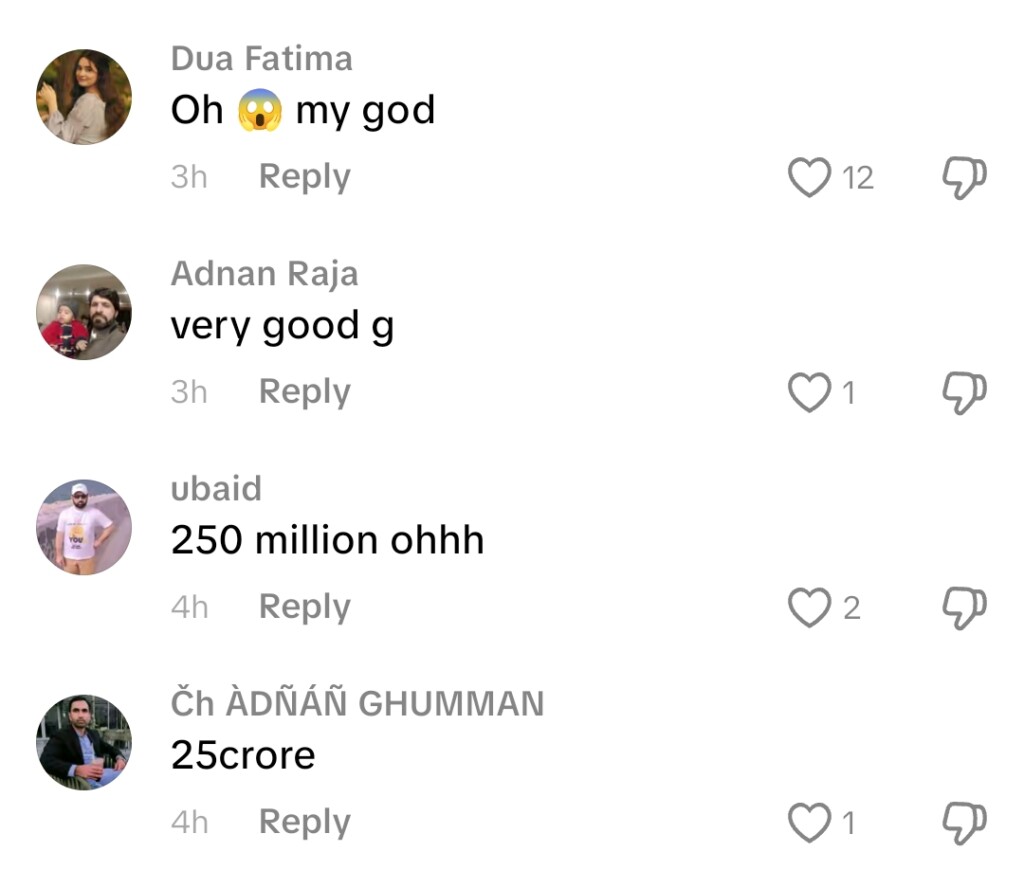Dislike Adnan Raja's comment

click(x=965, y=393)
